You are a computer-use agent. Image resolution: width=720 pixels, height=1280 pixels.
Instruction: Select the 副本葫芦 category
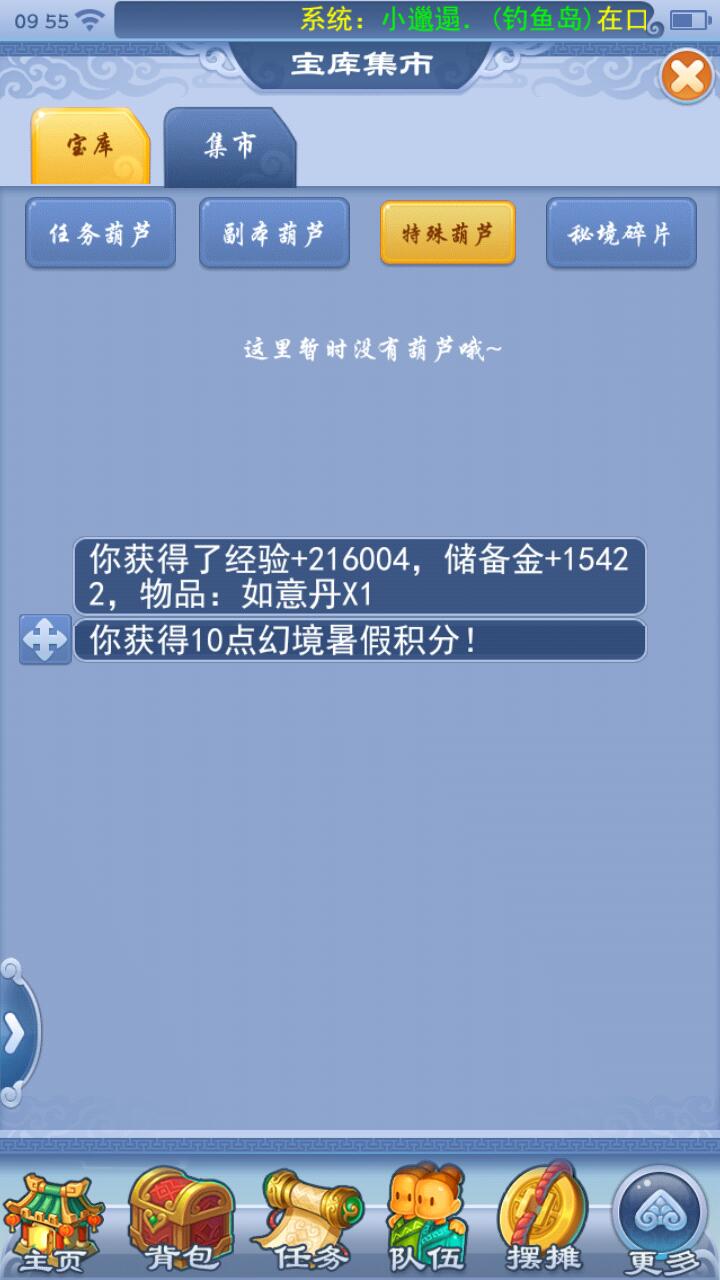[274, 234]
